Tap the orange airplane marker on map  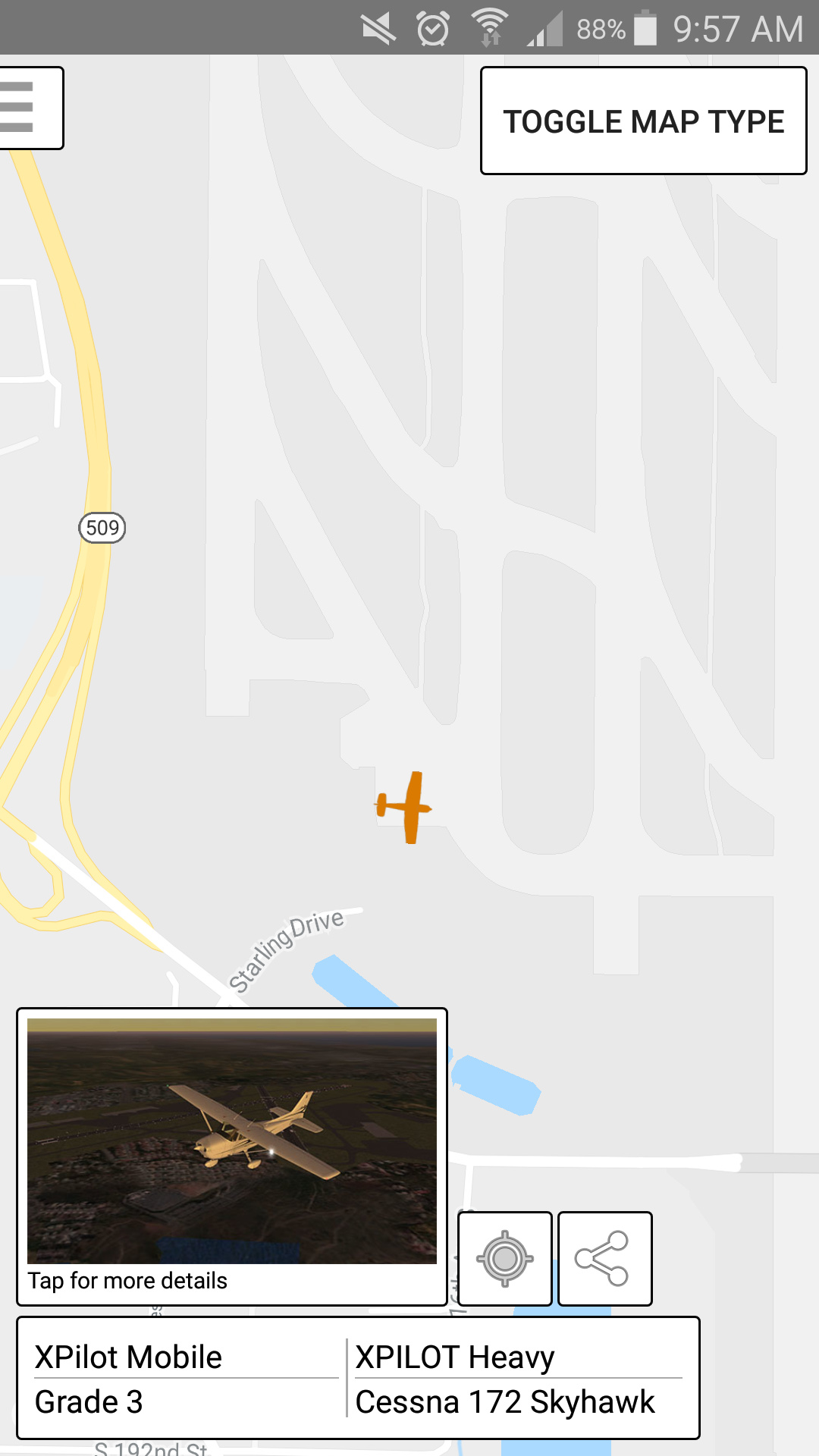tap(405, 807)
